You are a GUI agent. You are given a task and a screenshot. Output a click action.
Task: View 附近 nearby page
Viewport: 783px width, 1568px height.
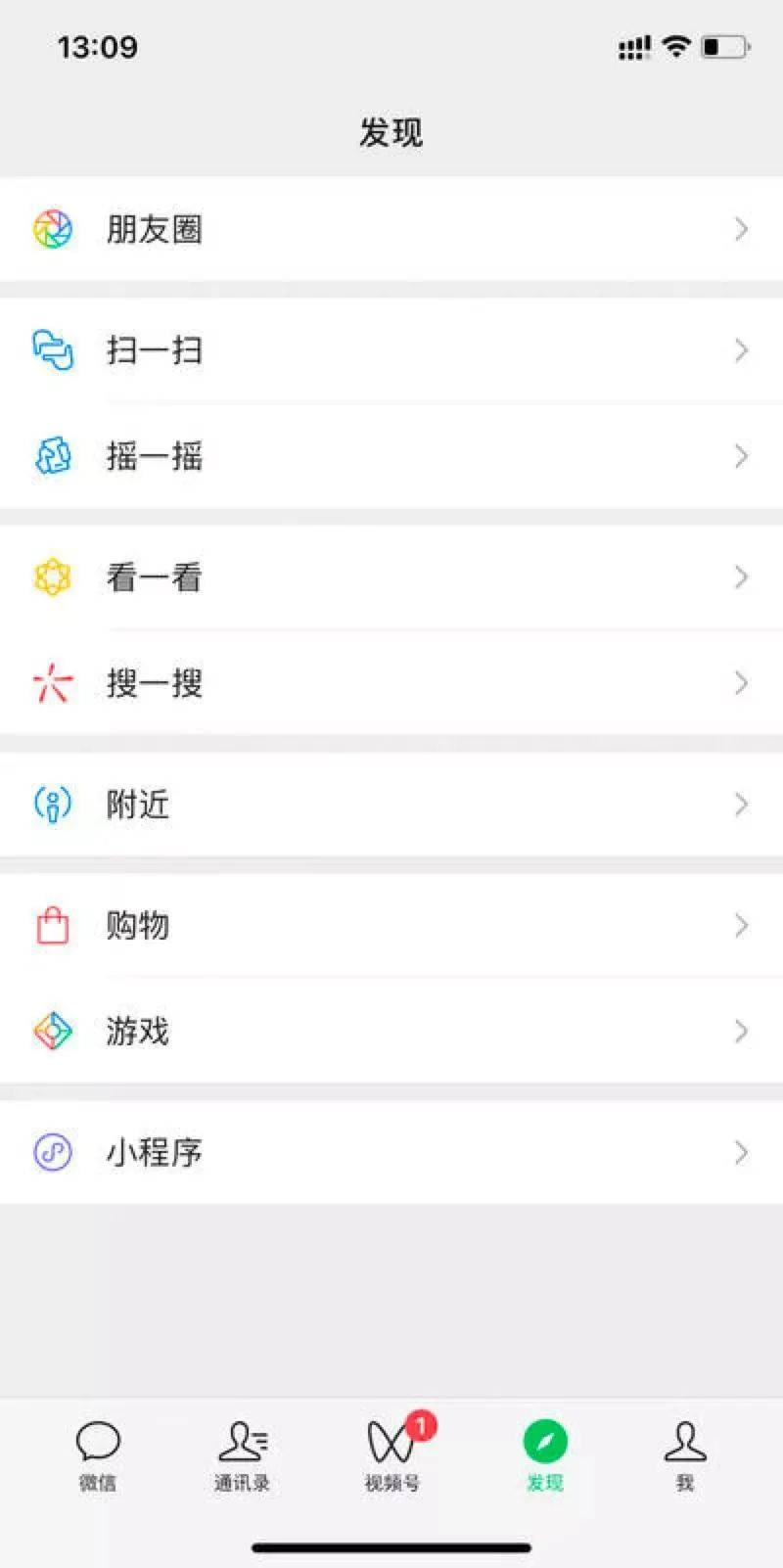click(391, 805)
